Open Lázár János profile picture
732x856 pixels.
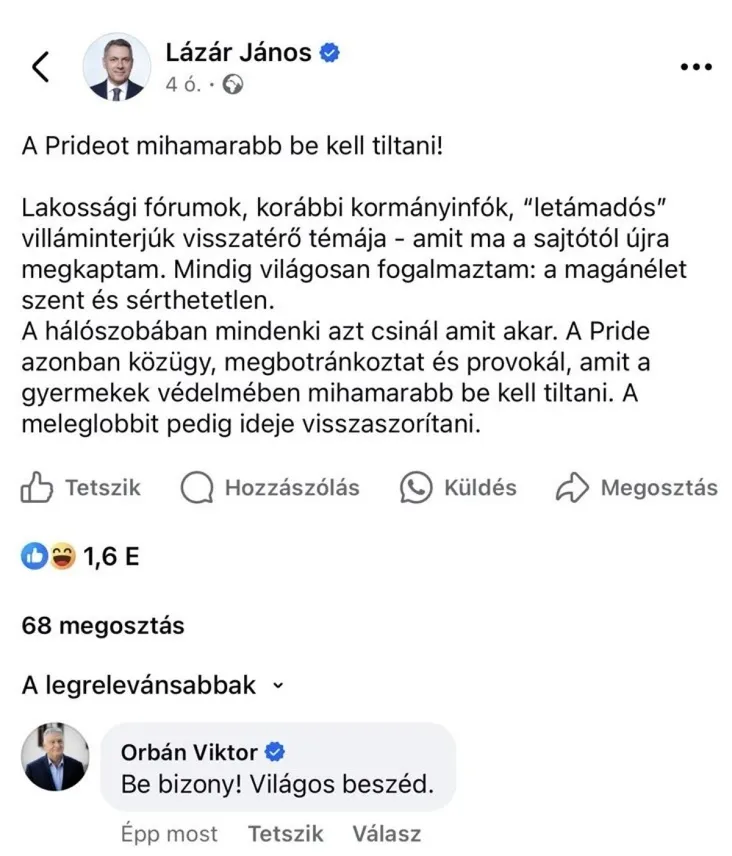[116, 67]
